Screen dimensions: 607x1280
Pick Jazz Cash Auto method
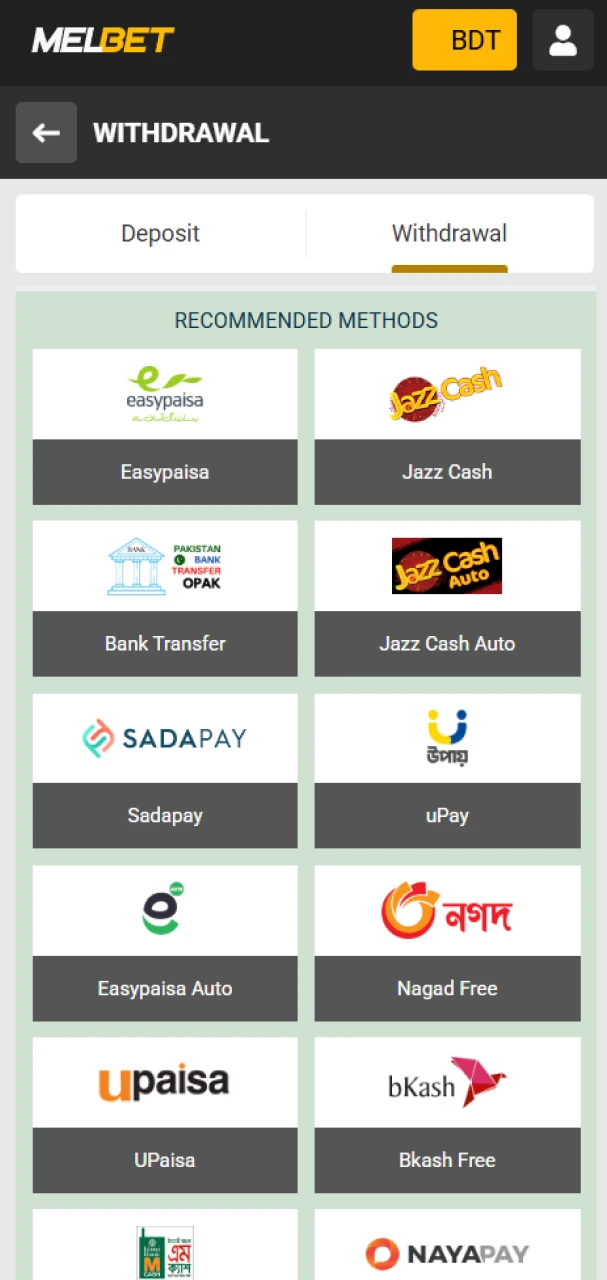point(447,598)
